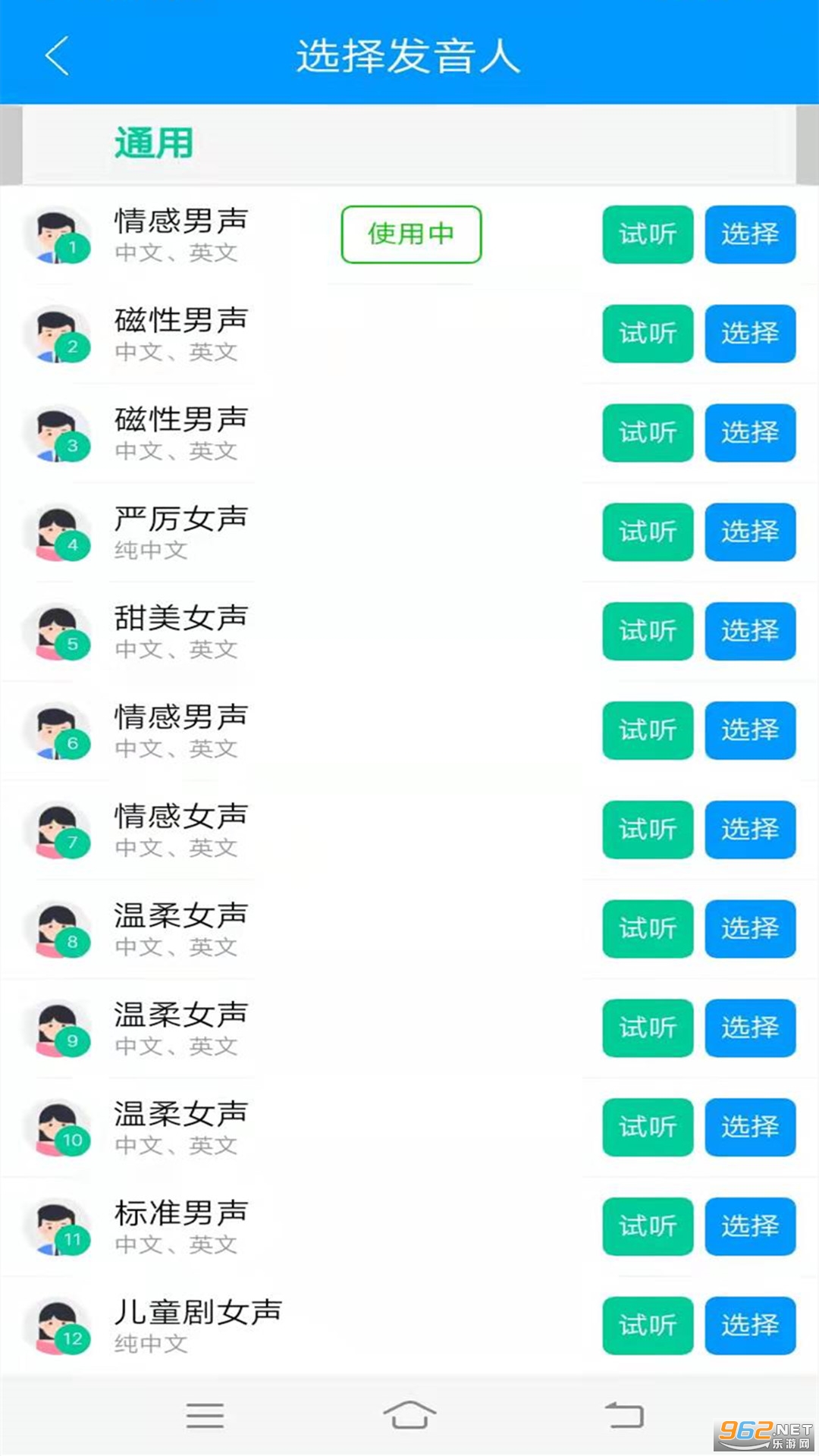Go to the system home screen
Screen dimensions: 819x1456
(x=409, y=1415)
